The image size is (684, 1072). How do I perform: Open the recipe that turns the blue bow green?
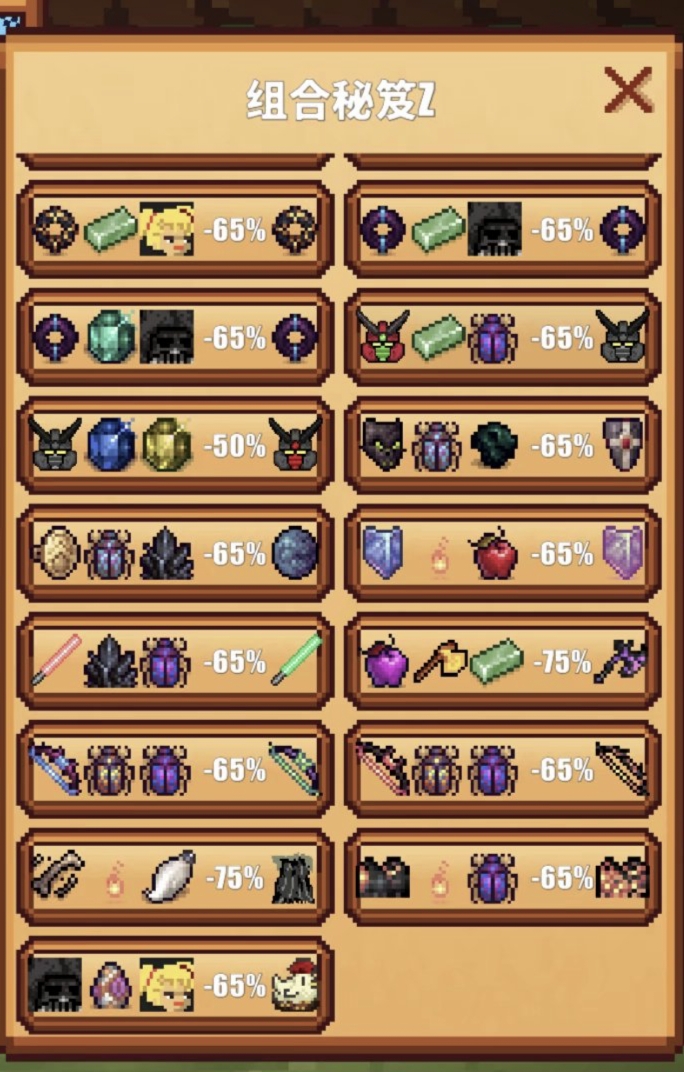(176, 769)
